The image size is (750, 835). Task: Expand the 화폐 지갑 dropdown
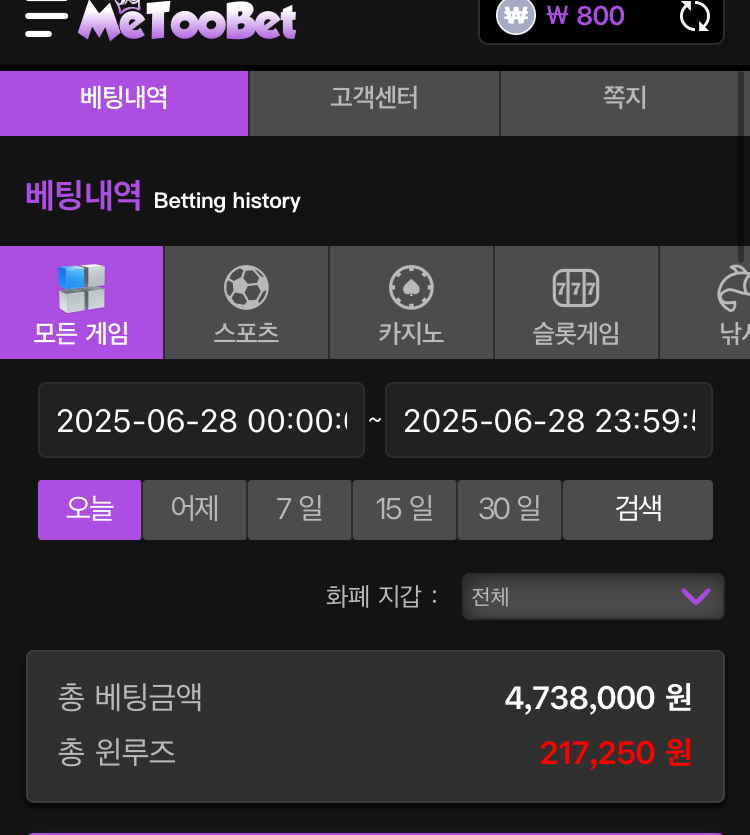(593, 597)
